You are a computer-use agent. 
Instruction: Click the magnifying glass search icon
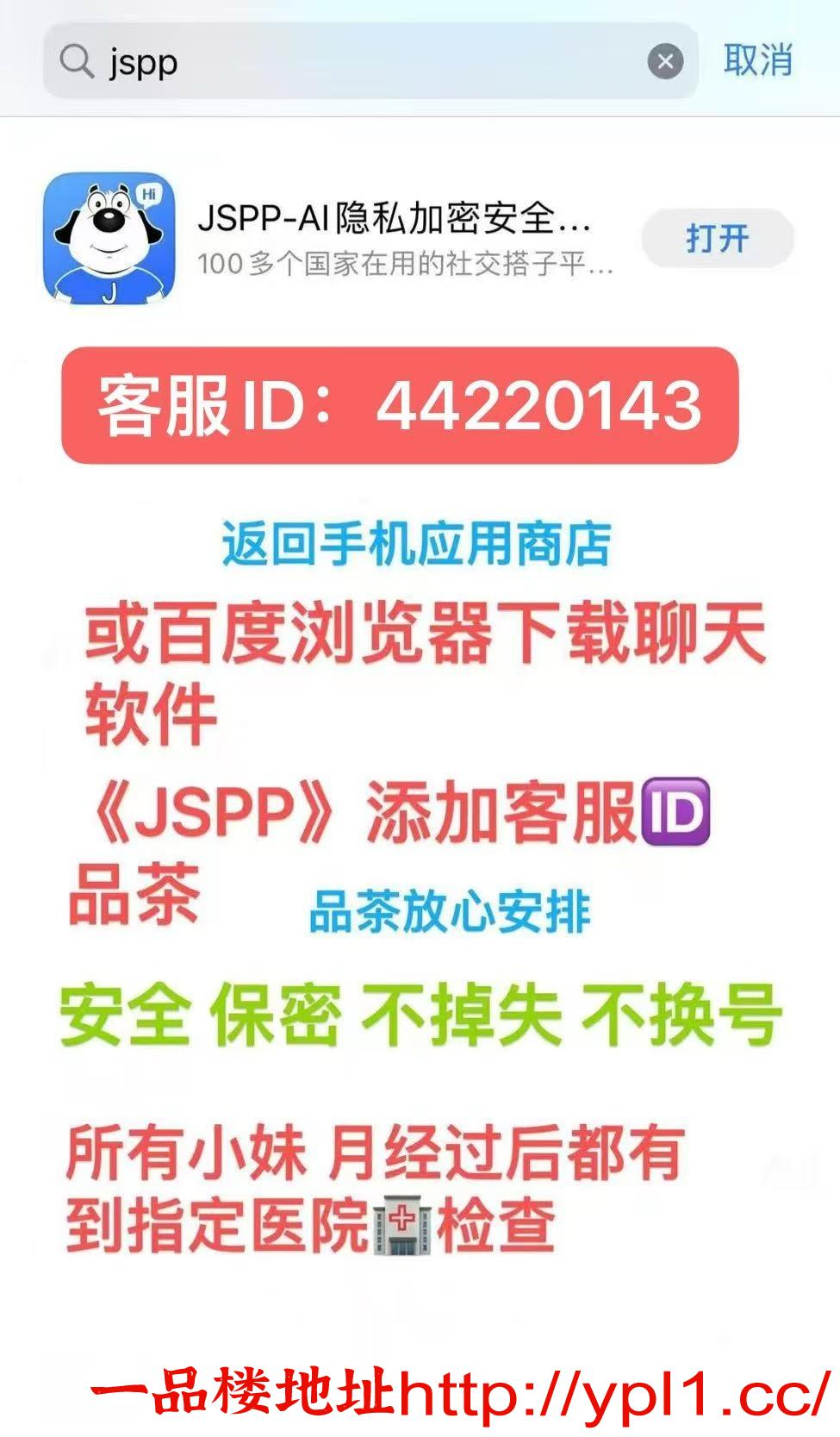click(x=78, y=61)
